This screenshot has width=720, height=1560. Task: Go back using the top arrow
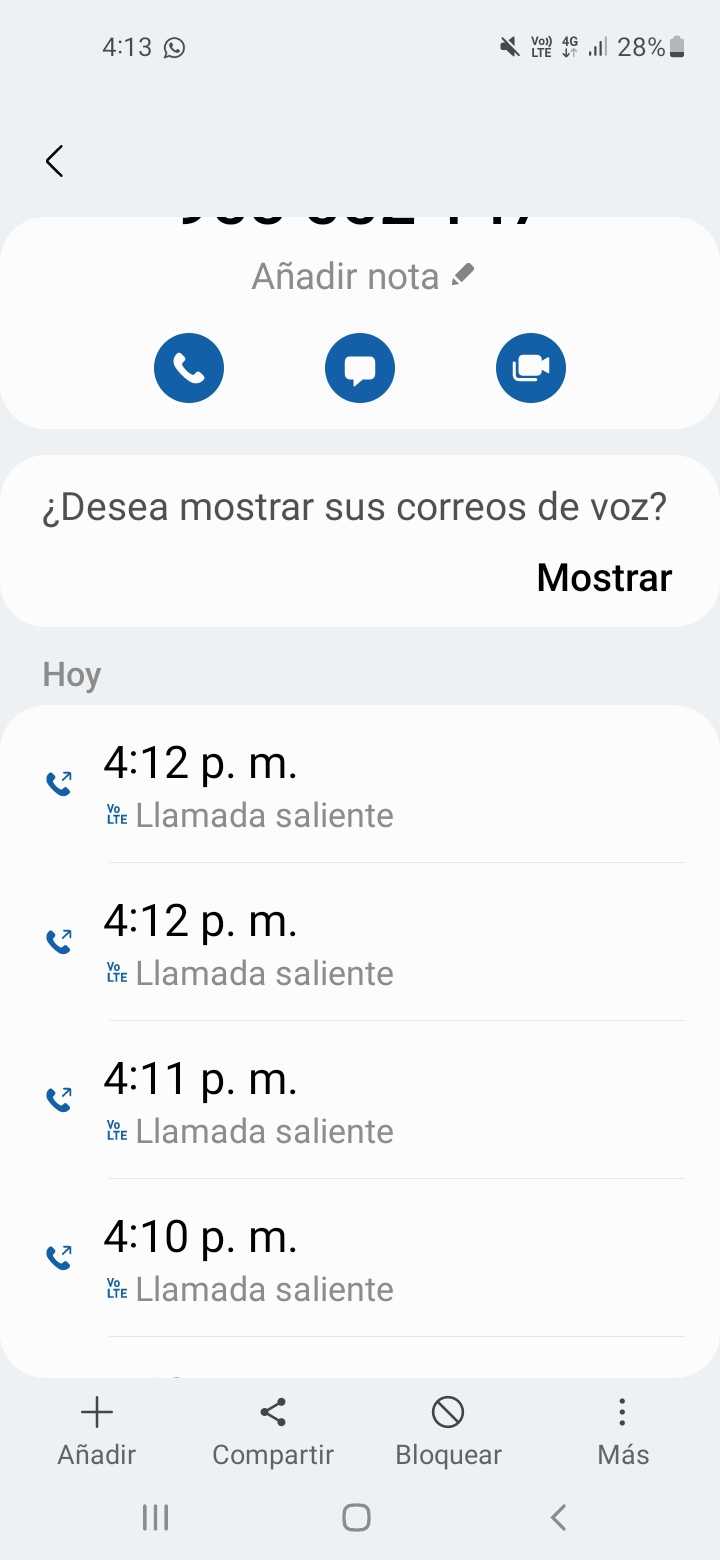click(55, 161)
